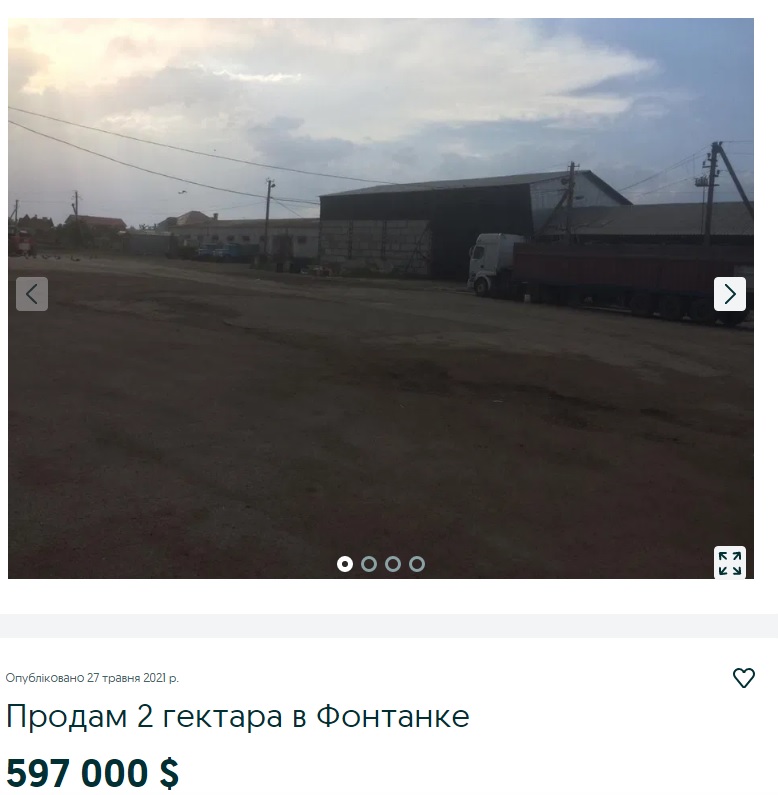Click the right navigation chevron on the gallery

click(x=731, y=294)
